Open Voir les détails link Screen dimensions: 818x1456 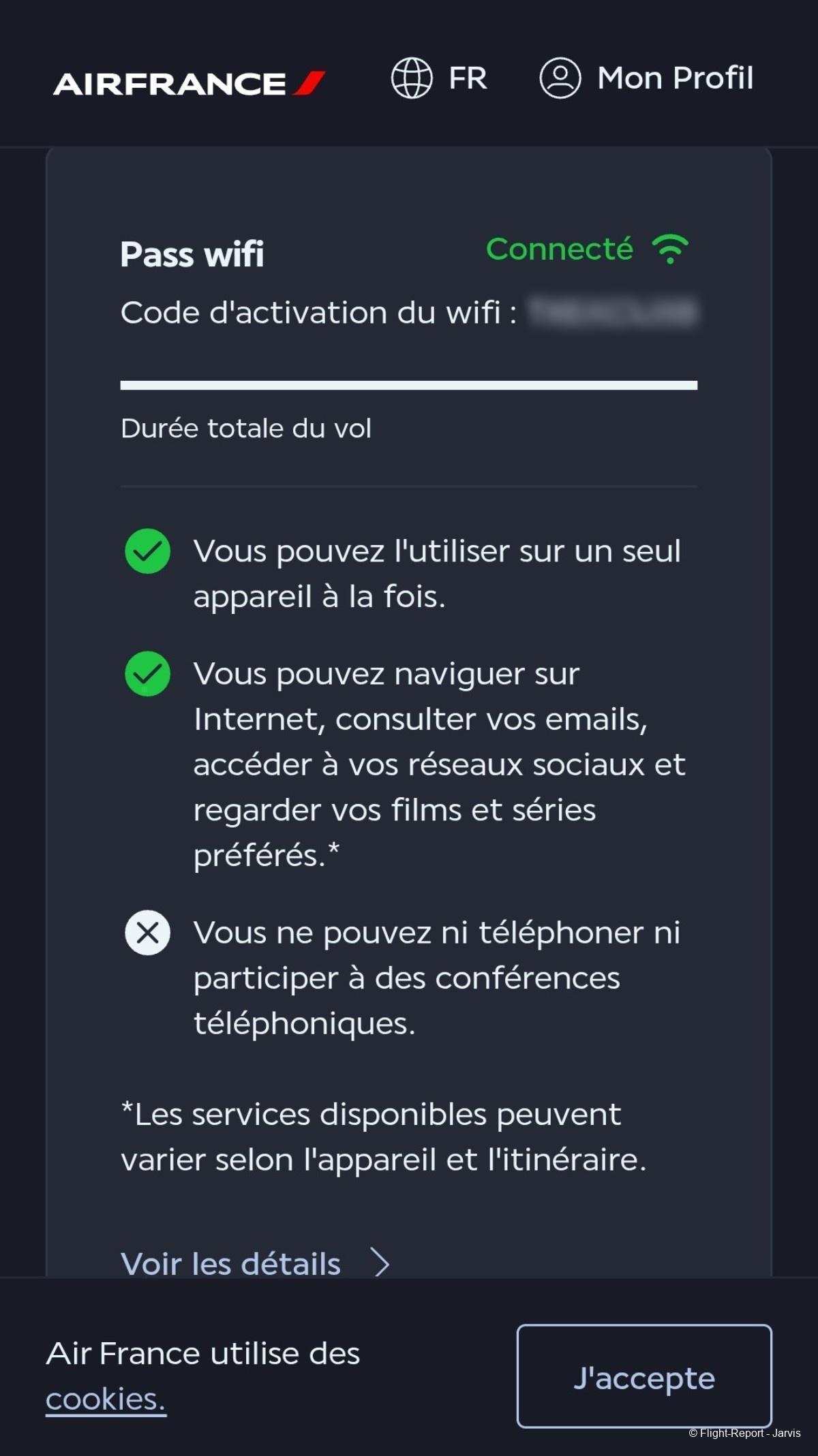click(254, 1264)
